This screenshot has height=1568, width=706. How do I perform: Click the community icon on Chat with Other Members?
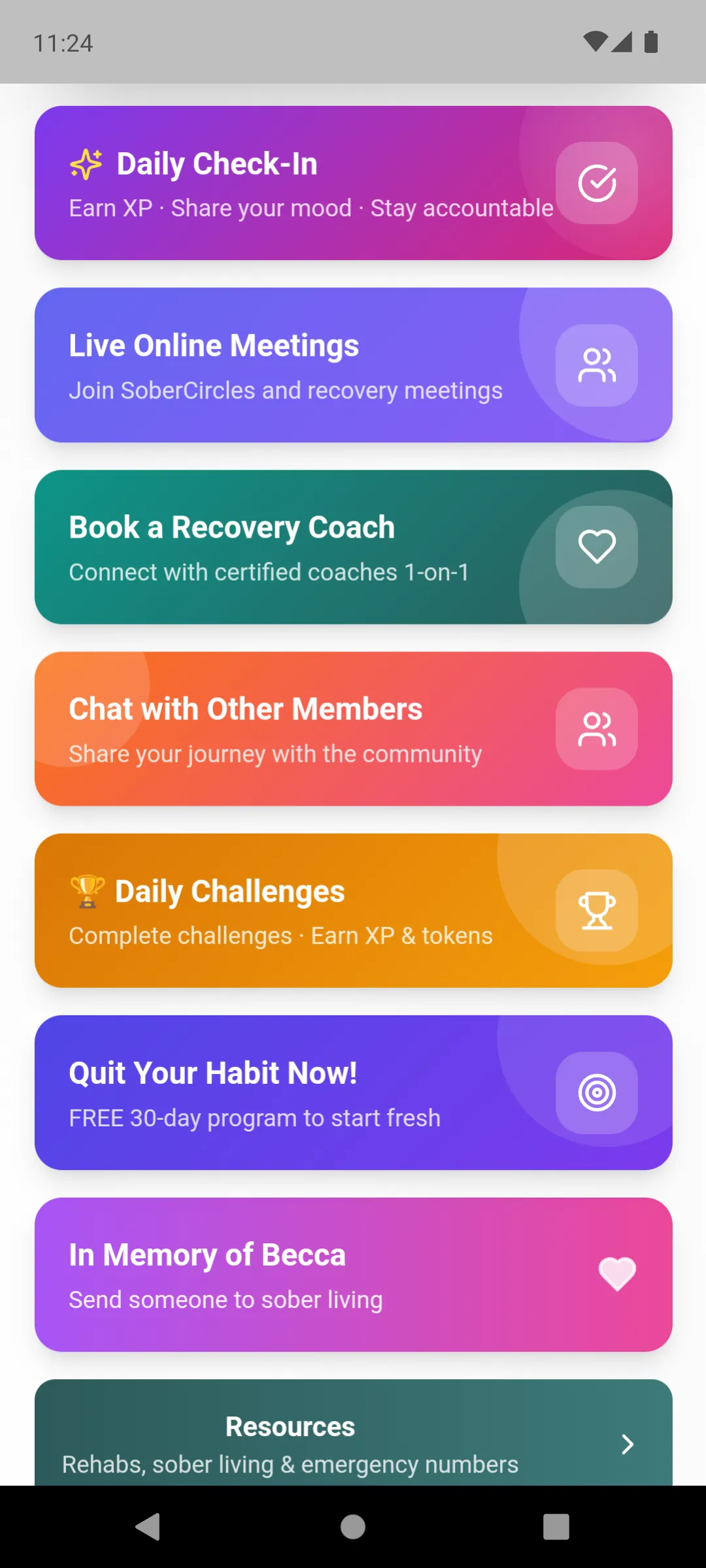tap(596, 729)
